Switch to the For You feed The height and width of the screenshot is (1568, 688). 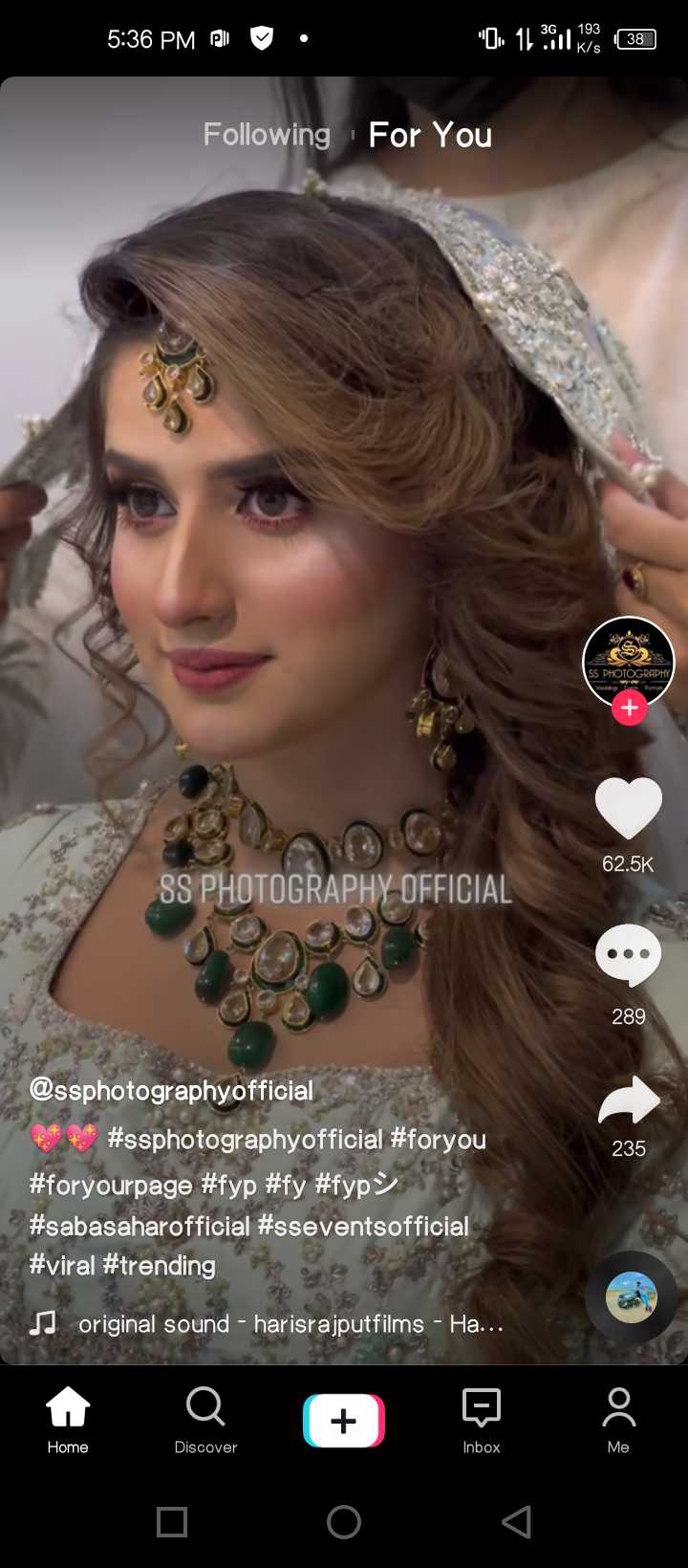tap(430, 135)
